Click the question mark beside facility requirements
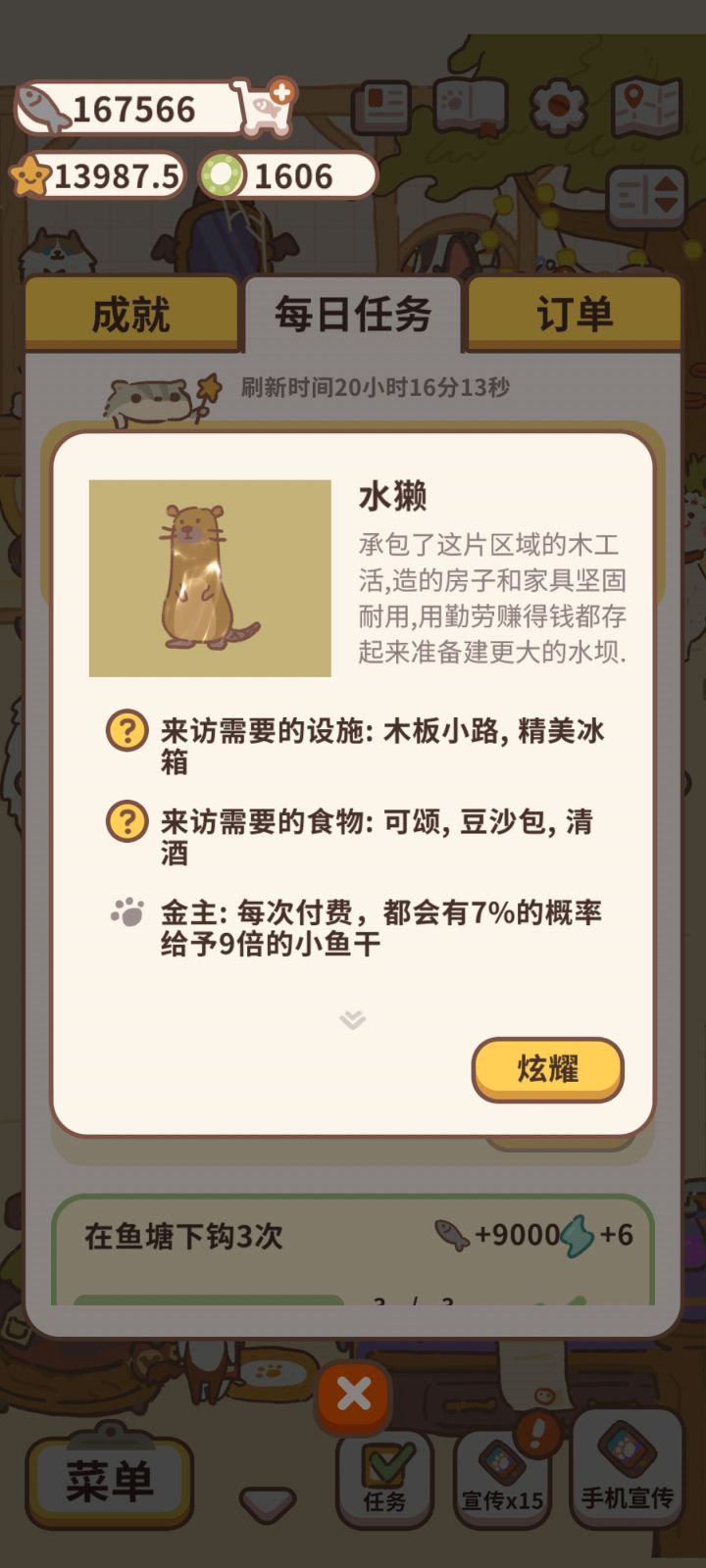This screenshot has height=1568, width=706. (x=125, y=730)
